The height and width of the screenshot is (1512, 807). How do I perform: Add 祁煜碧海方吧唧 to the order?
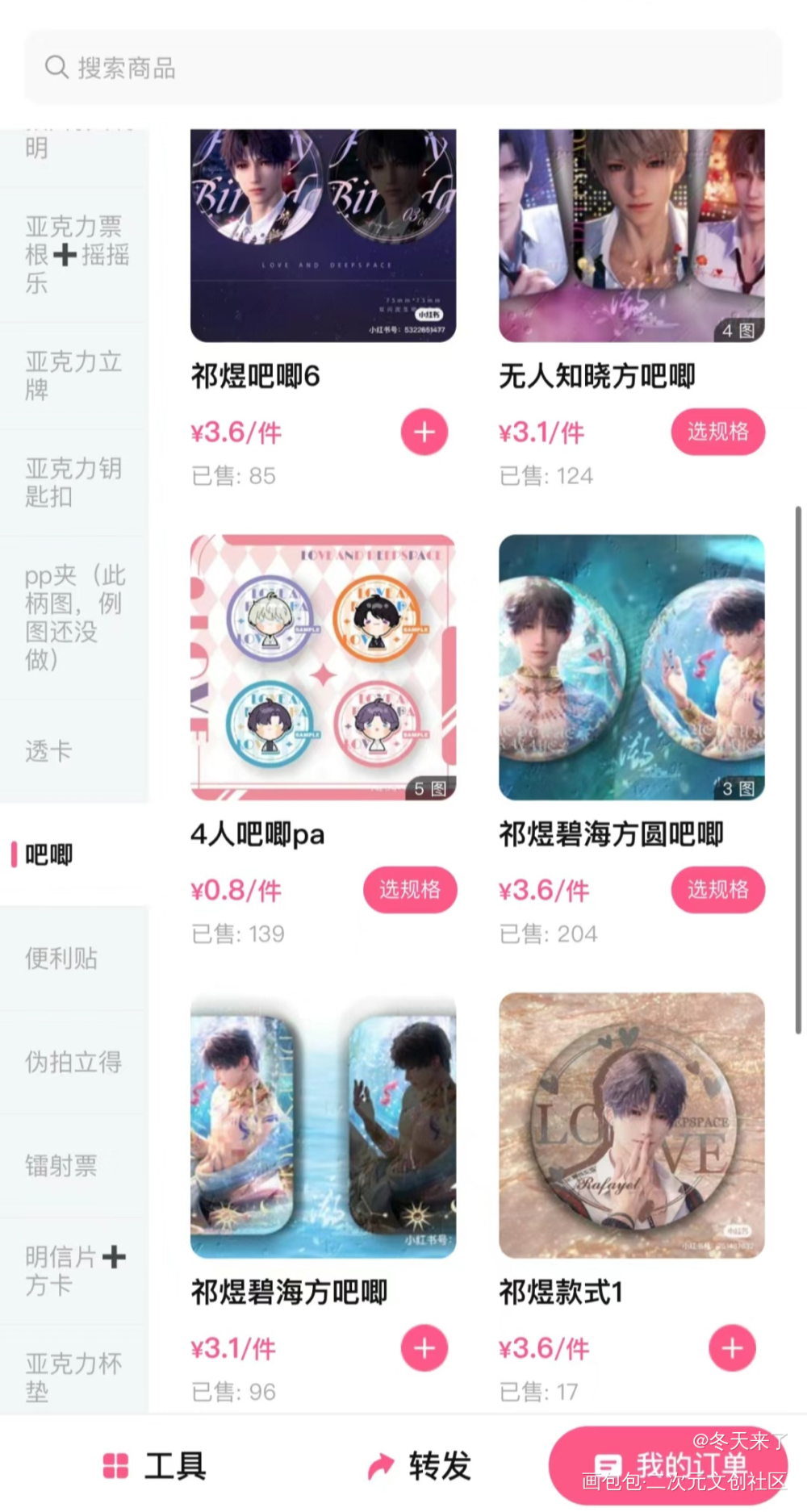(x=424, y=1348)
